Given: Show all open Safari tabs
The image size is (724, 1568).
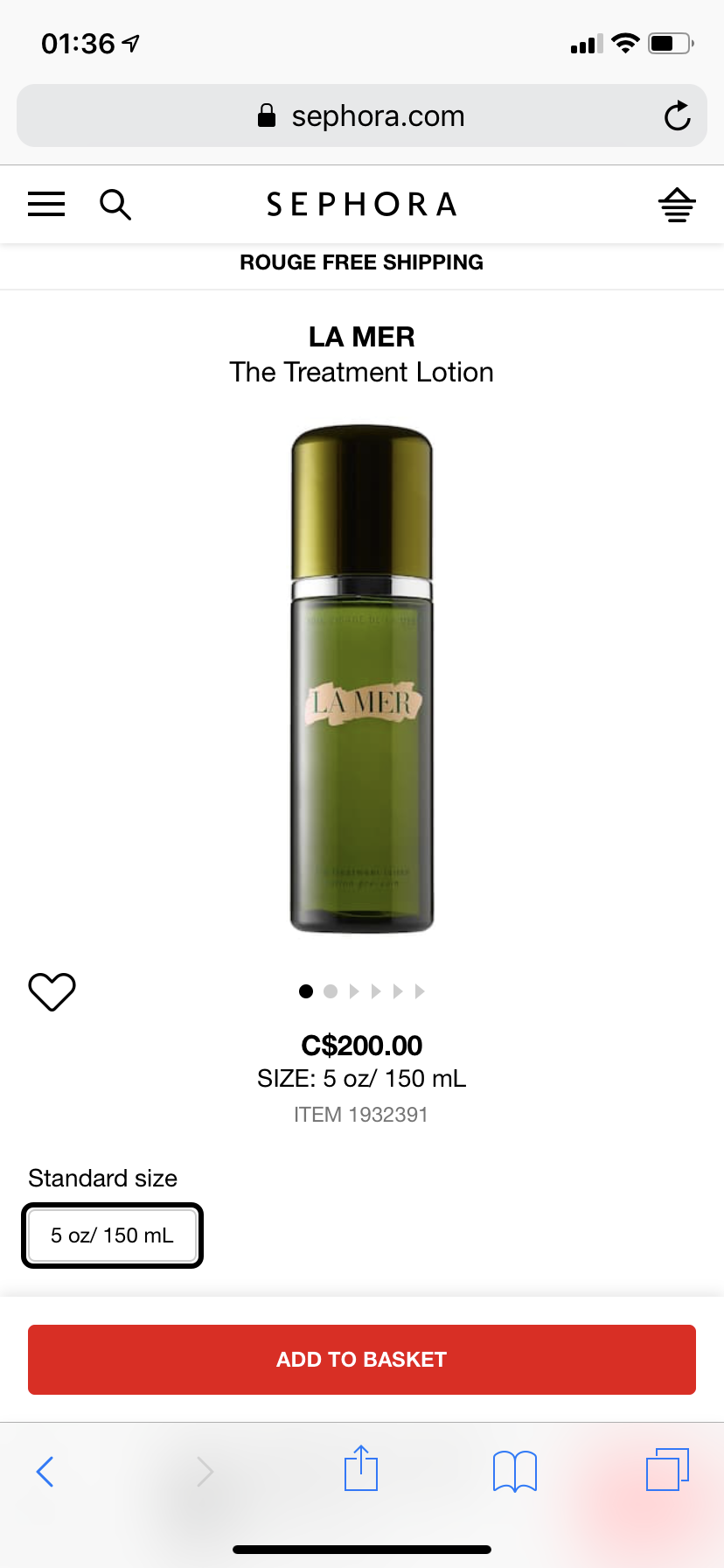Looking at the screenshot, I should tap(667, 1469).
